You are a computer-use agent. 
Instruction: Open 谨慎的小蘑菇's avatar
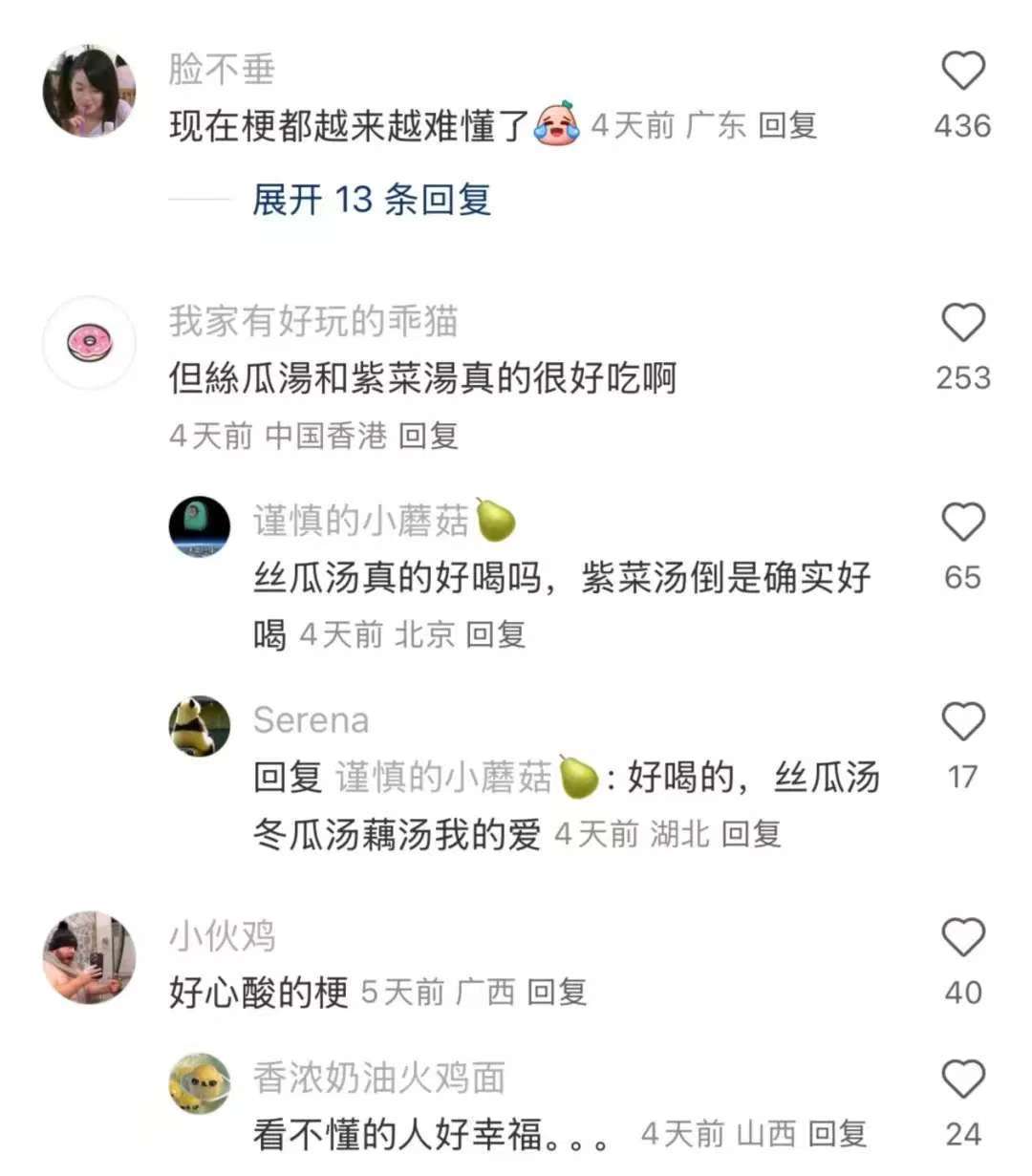coord(200,526)
